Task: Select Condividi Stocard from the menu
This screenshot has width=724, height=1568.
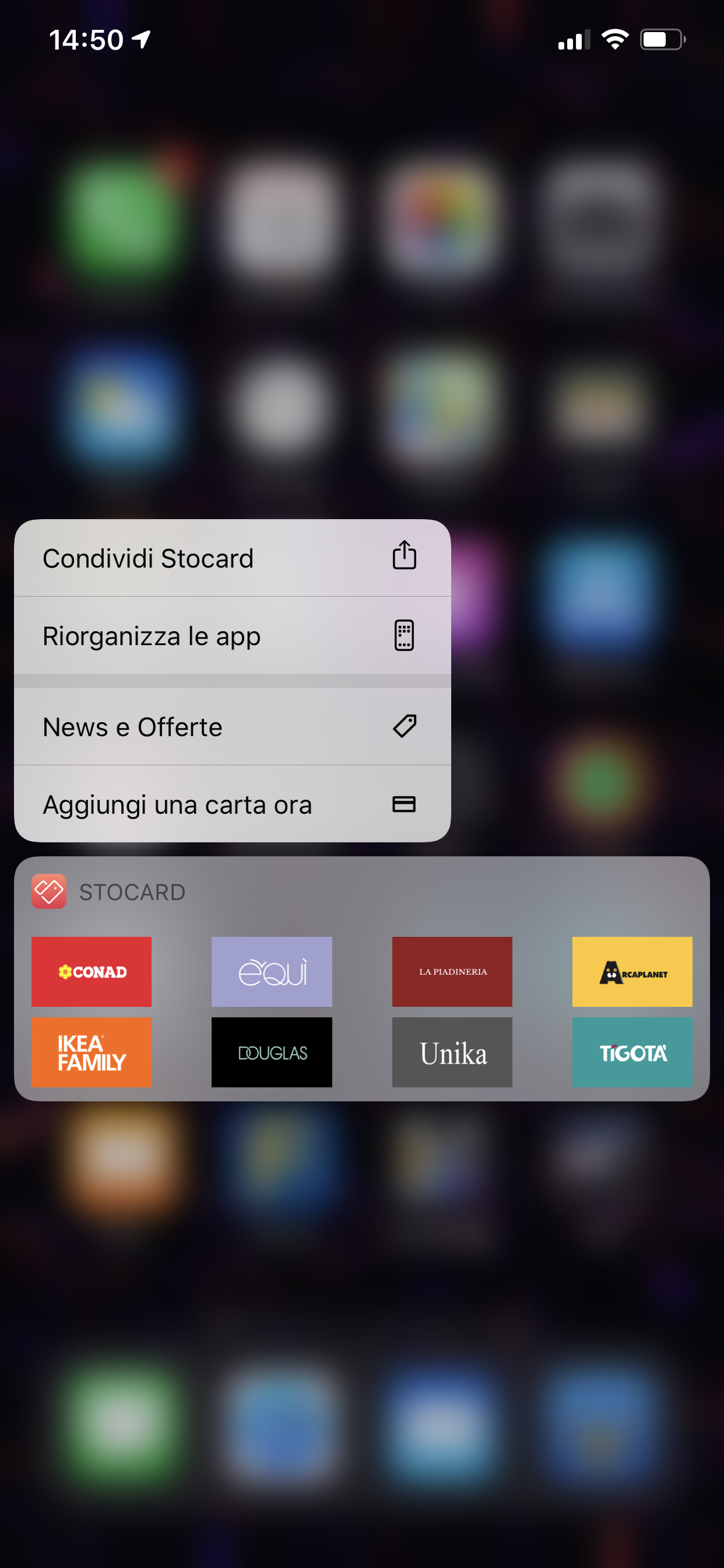Action: pyautogui.click(x=232, y=558)
